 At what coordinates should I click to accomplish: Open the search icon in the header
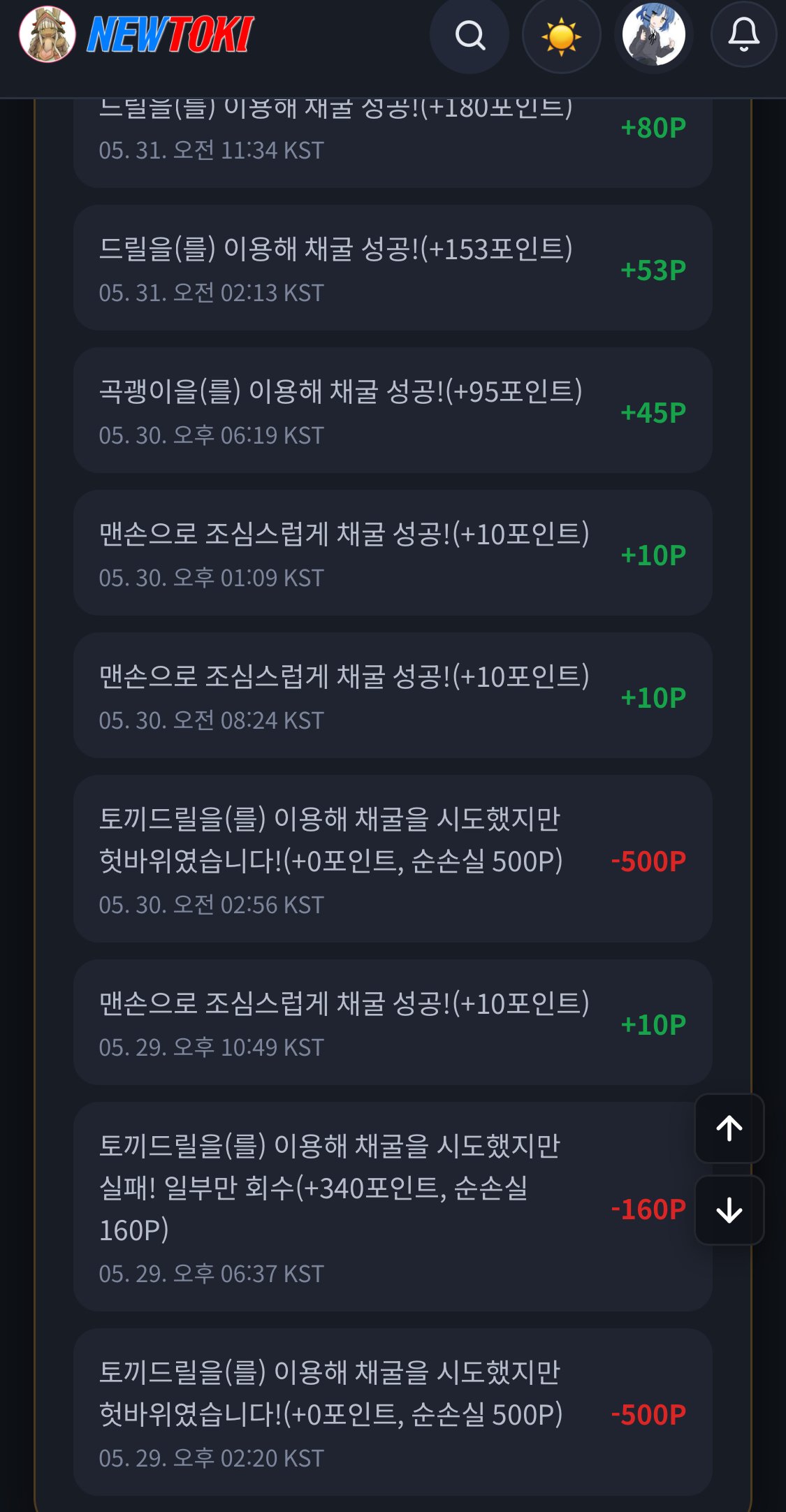pos(470,34)
